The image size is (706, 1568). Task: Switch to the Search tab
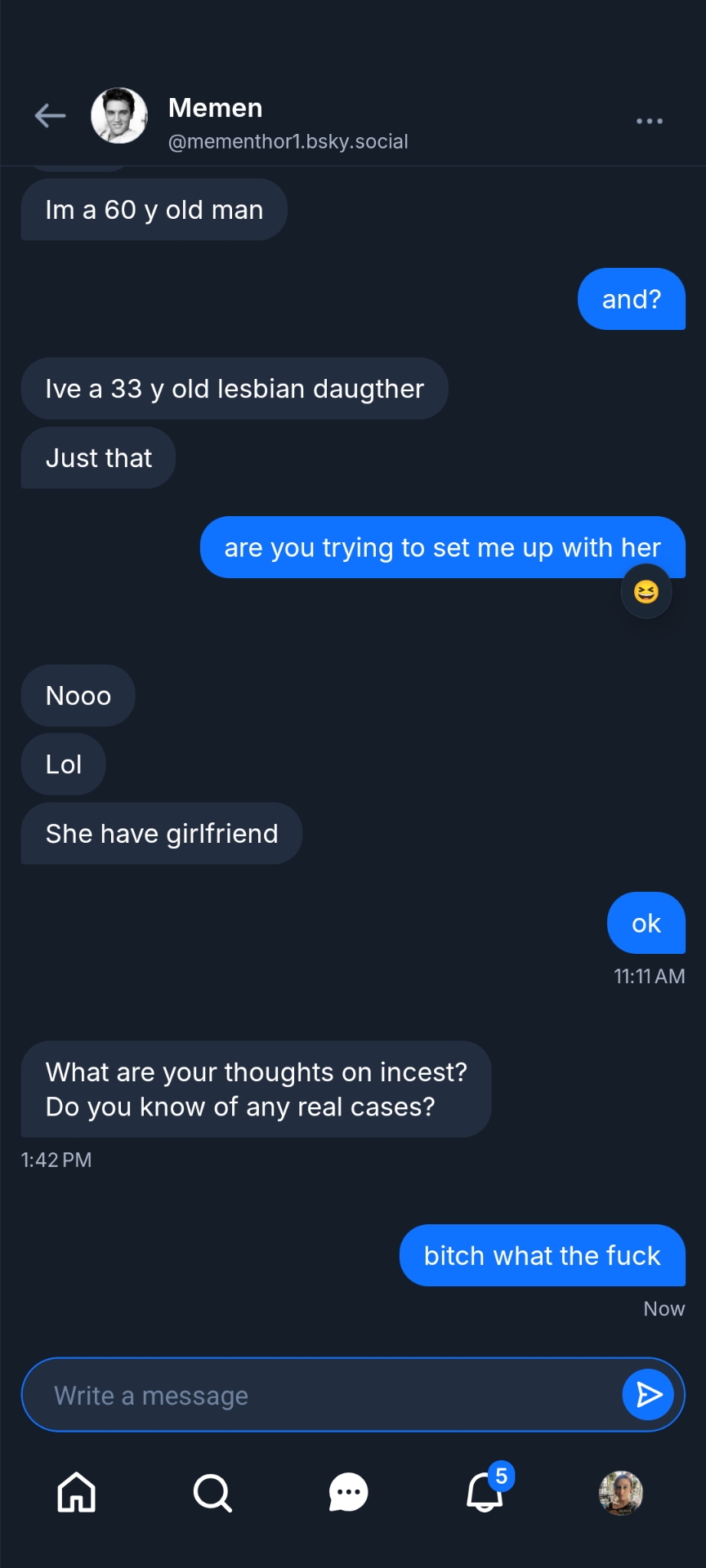tap(212, 1493)
